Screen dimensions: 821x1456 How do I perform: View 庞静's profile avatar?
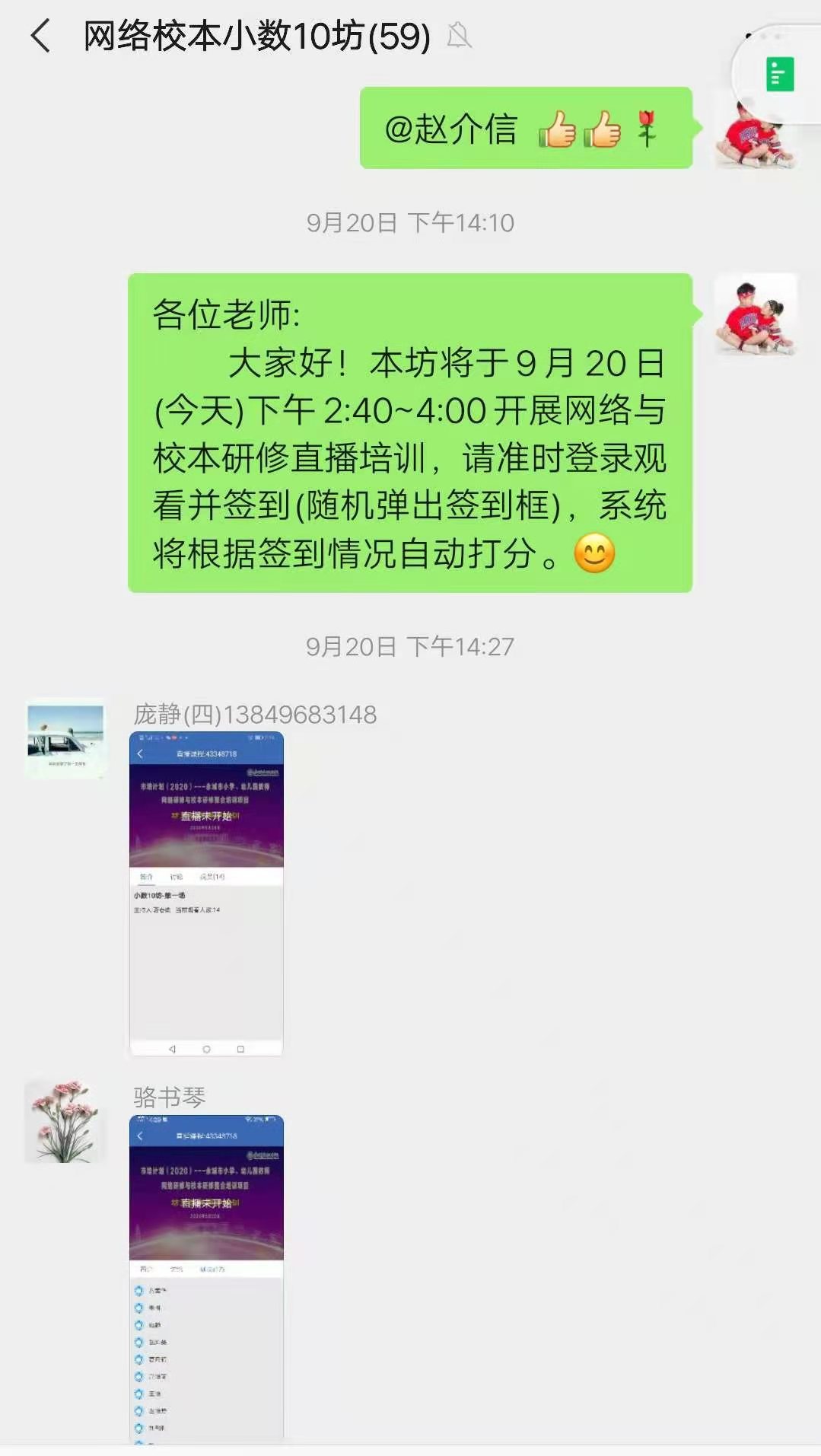pos(65,738)
